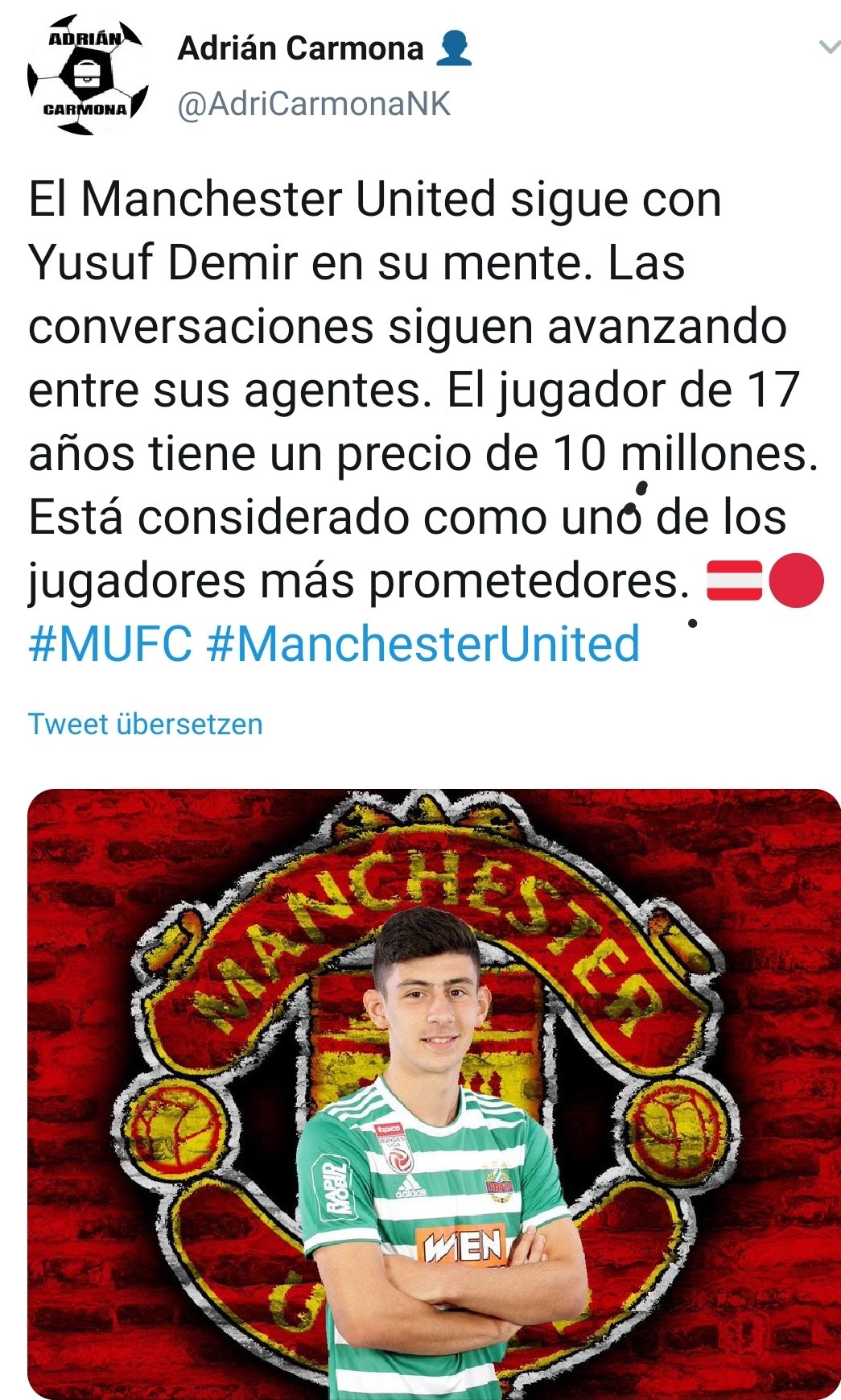Open the #MUFC hashtag

[111, 644]
